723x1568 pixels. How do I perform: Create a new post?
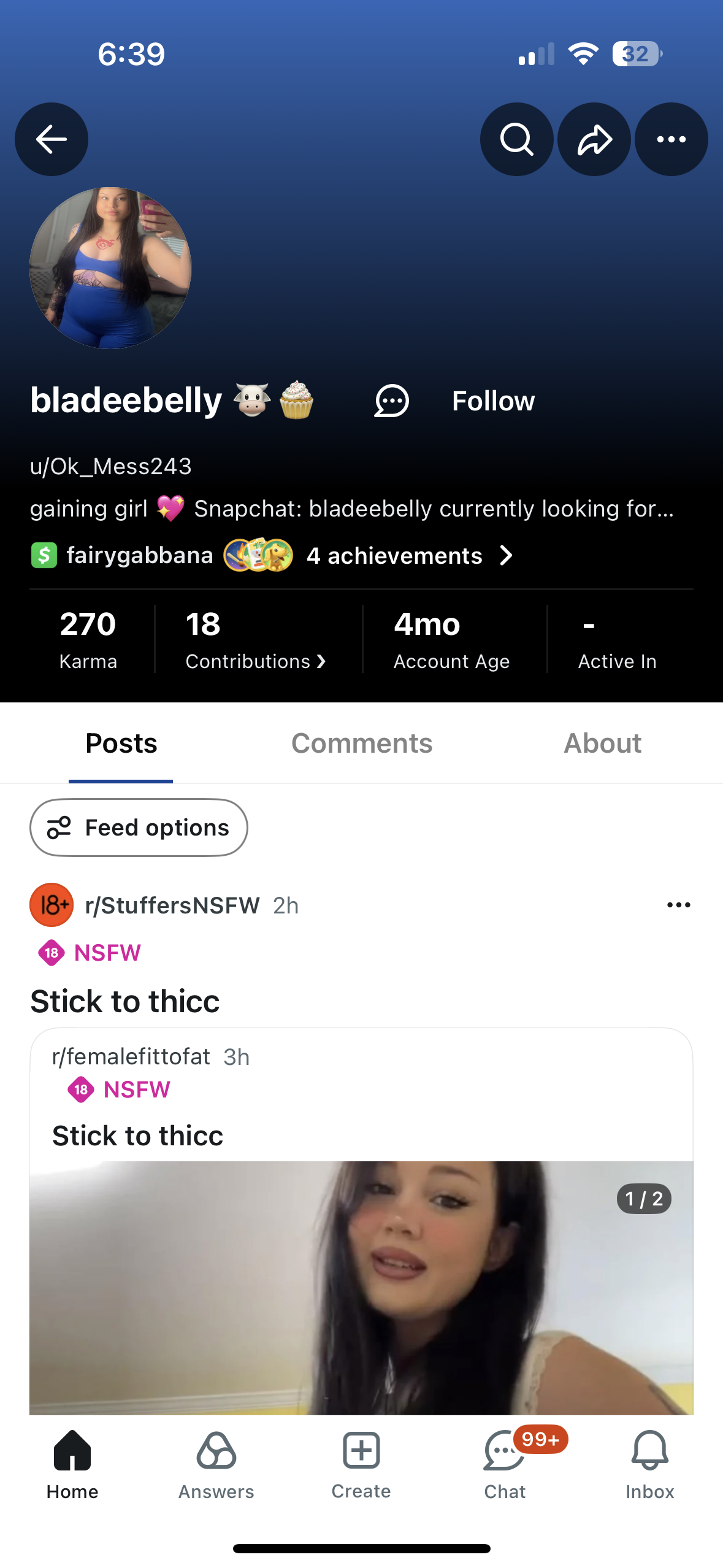(x=361, y=1465)
